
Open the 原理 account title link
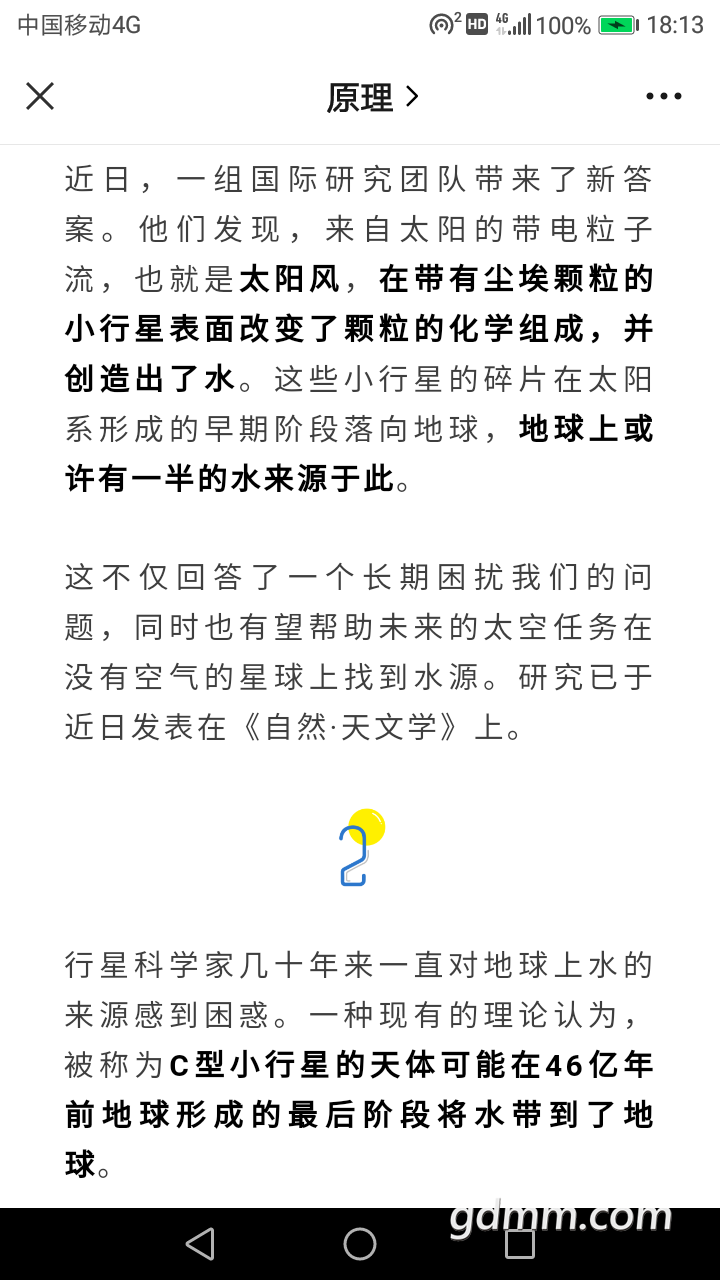[x=372, y=97]
